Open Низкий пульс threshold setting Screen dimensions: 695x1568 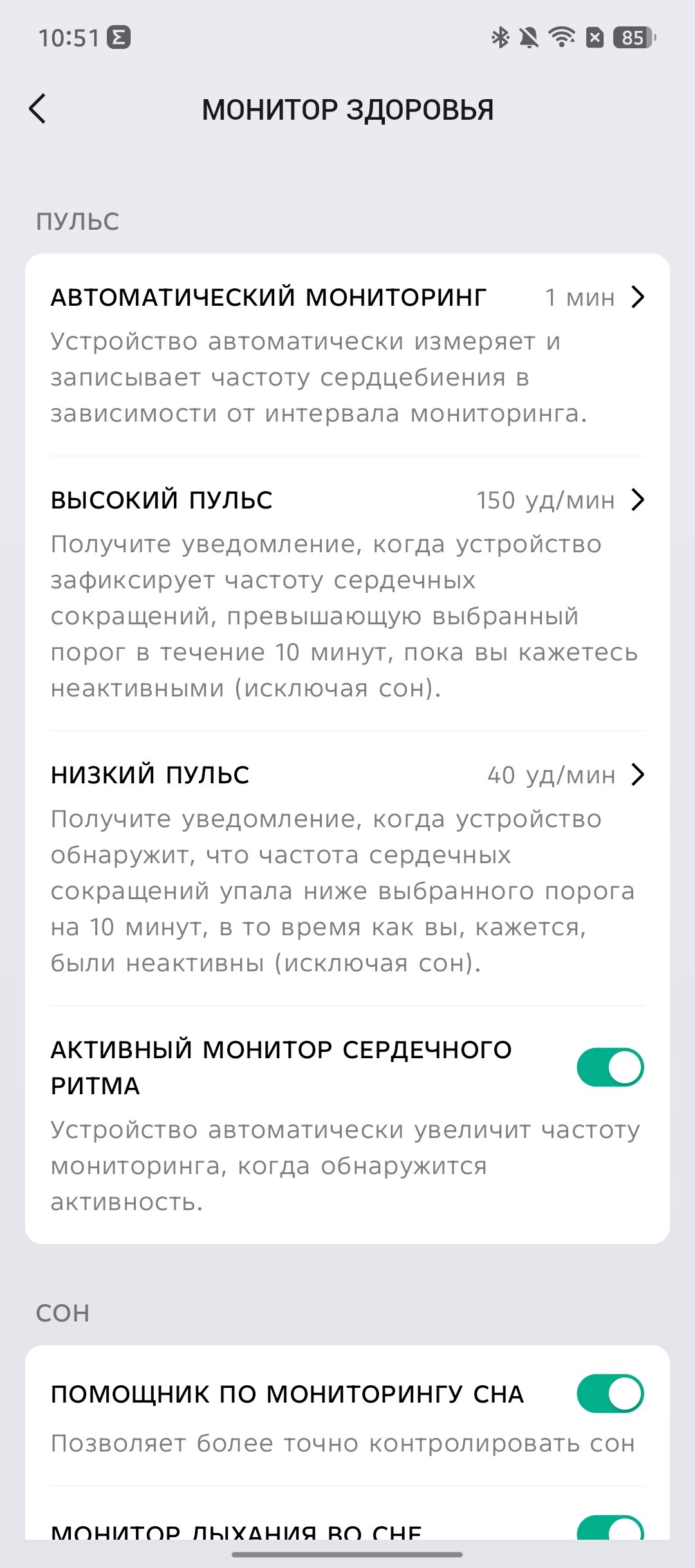pyautogui.click(x=347, y=868)
